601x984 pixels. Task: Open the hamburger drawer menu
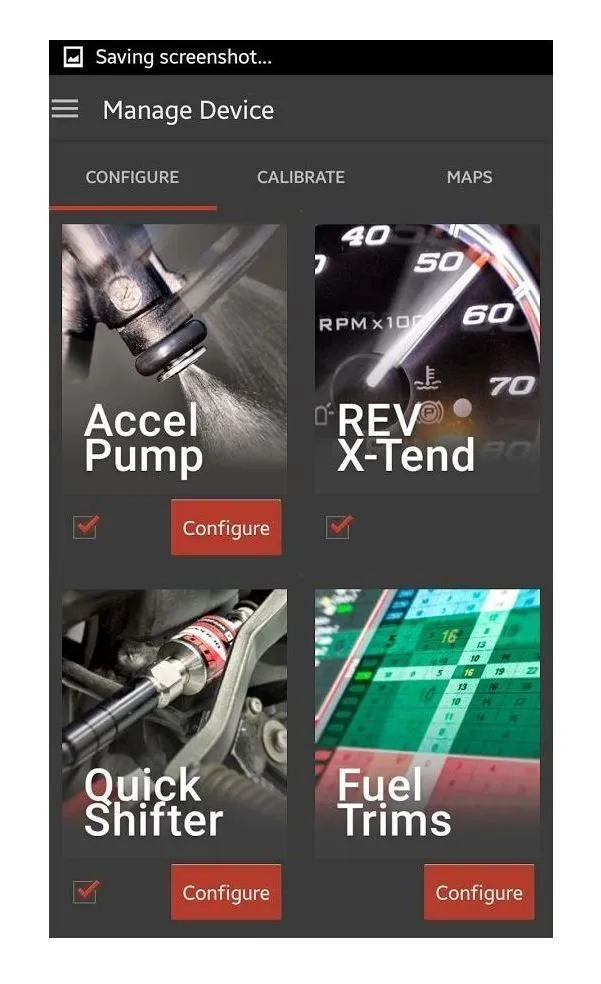pos(65,109)
